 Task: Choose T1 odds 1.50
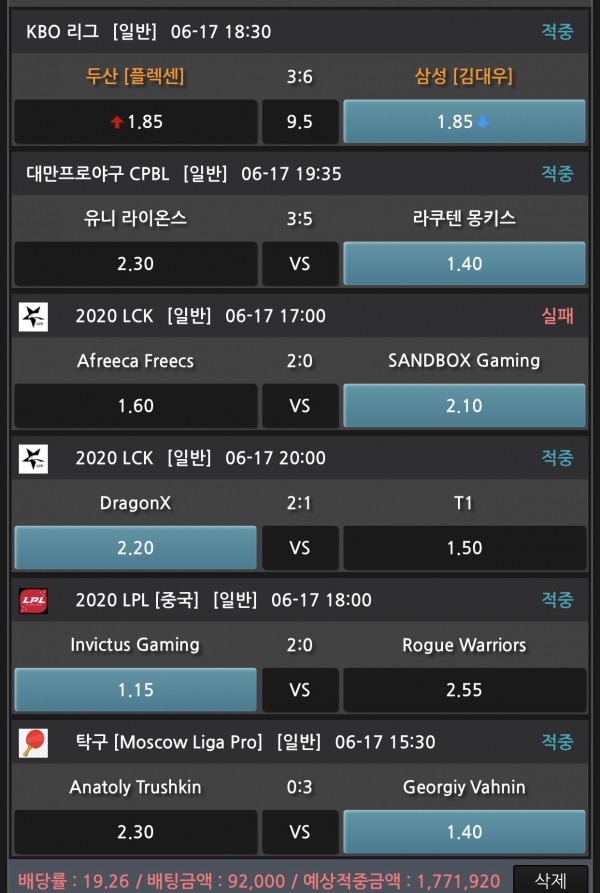tap(464, 548)
